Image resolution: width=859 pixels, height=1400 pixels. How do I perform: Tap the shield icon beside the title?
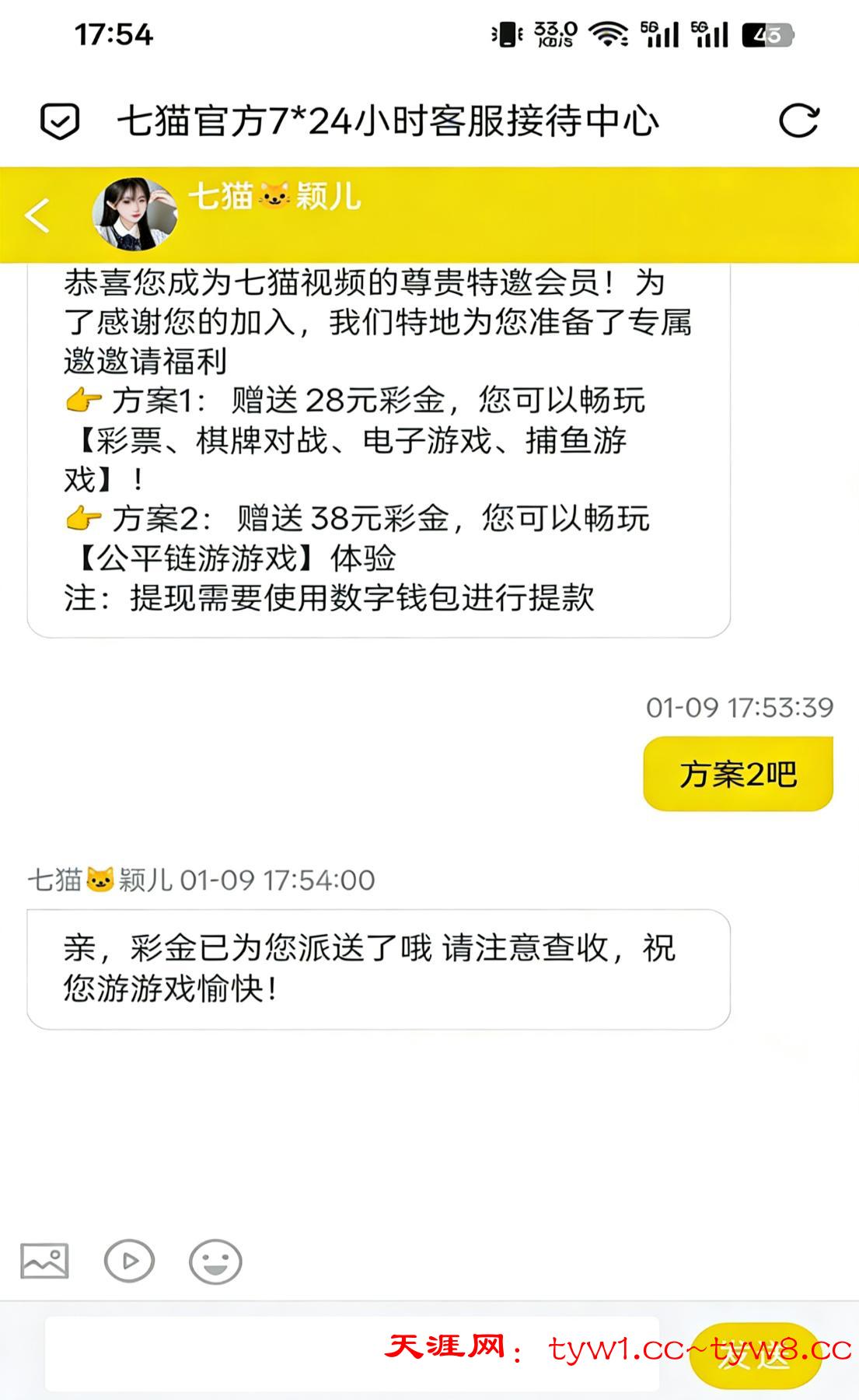[x=60, y=121]
